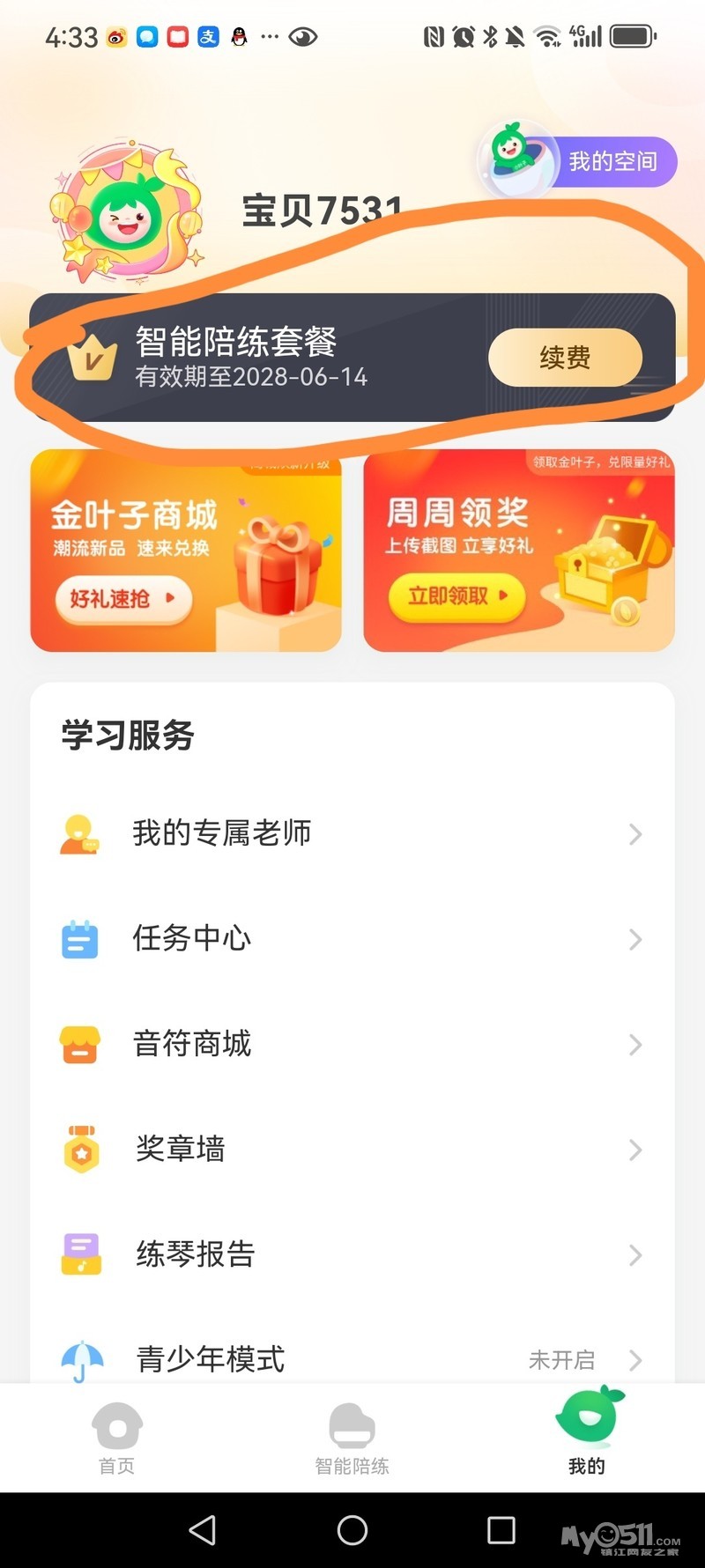The image size is (705, 1568).
Task: Open the 周周领奖 reward banner
Action: pos(519,551)
